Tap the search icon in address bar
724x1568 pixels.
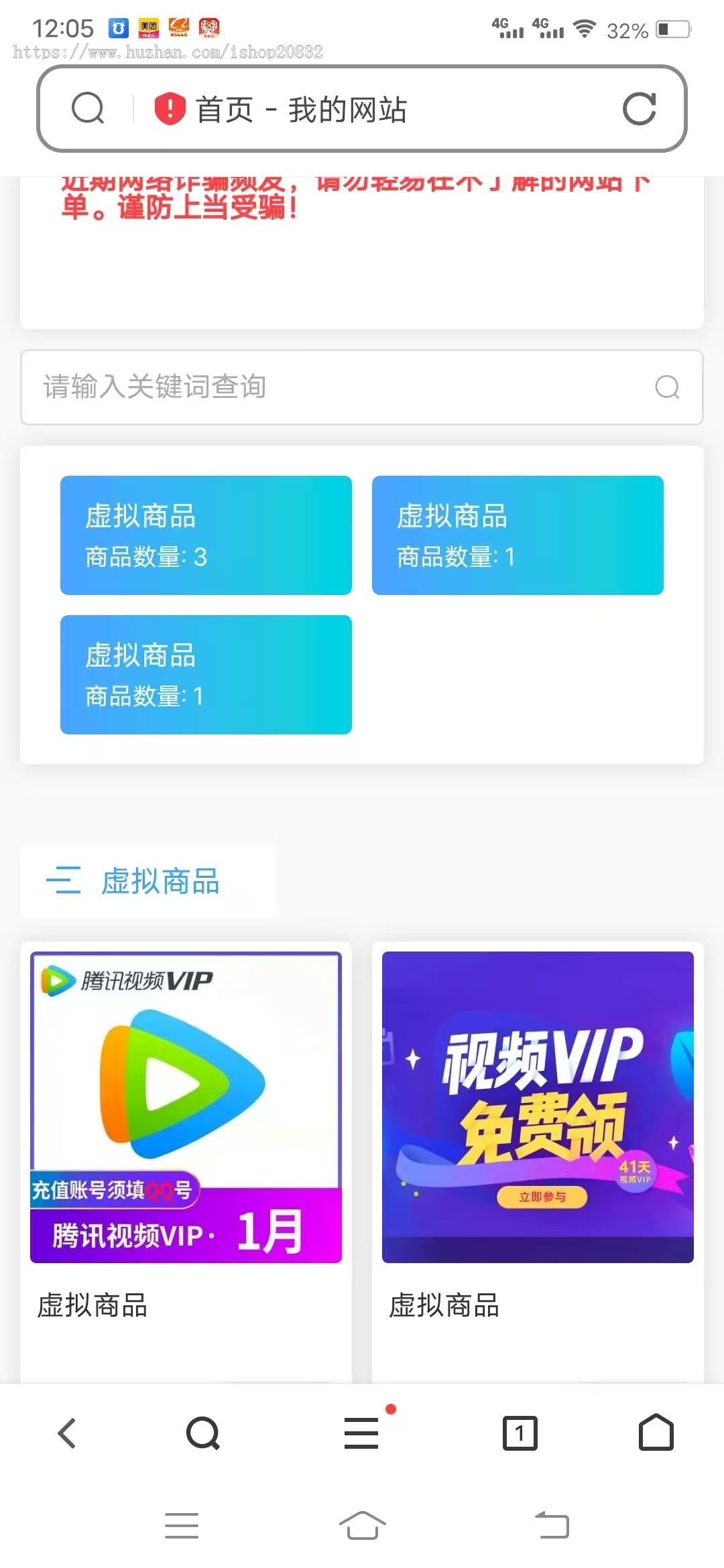point(88,109)
